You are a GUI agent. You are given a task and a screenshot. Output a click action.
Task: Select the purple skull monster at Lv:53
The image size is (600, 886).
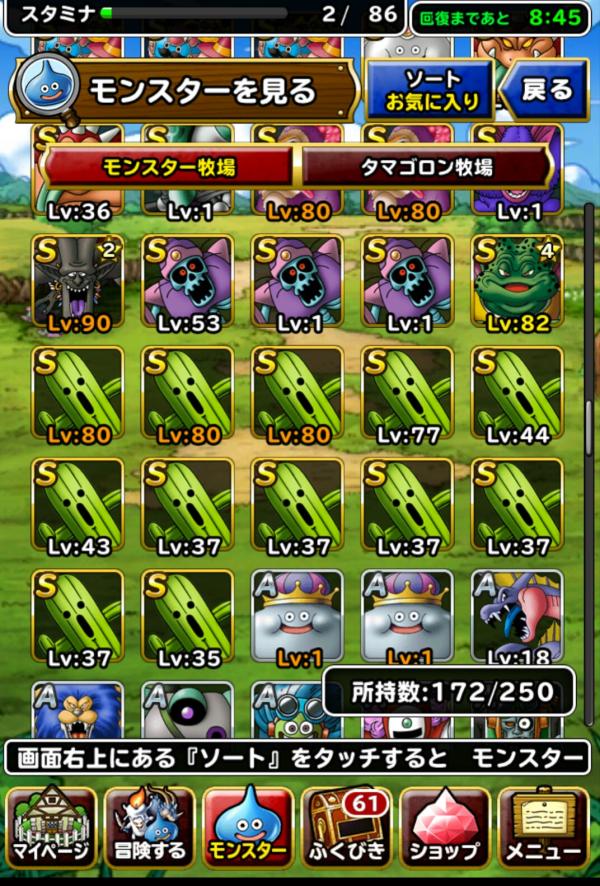(187, 283)
